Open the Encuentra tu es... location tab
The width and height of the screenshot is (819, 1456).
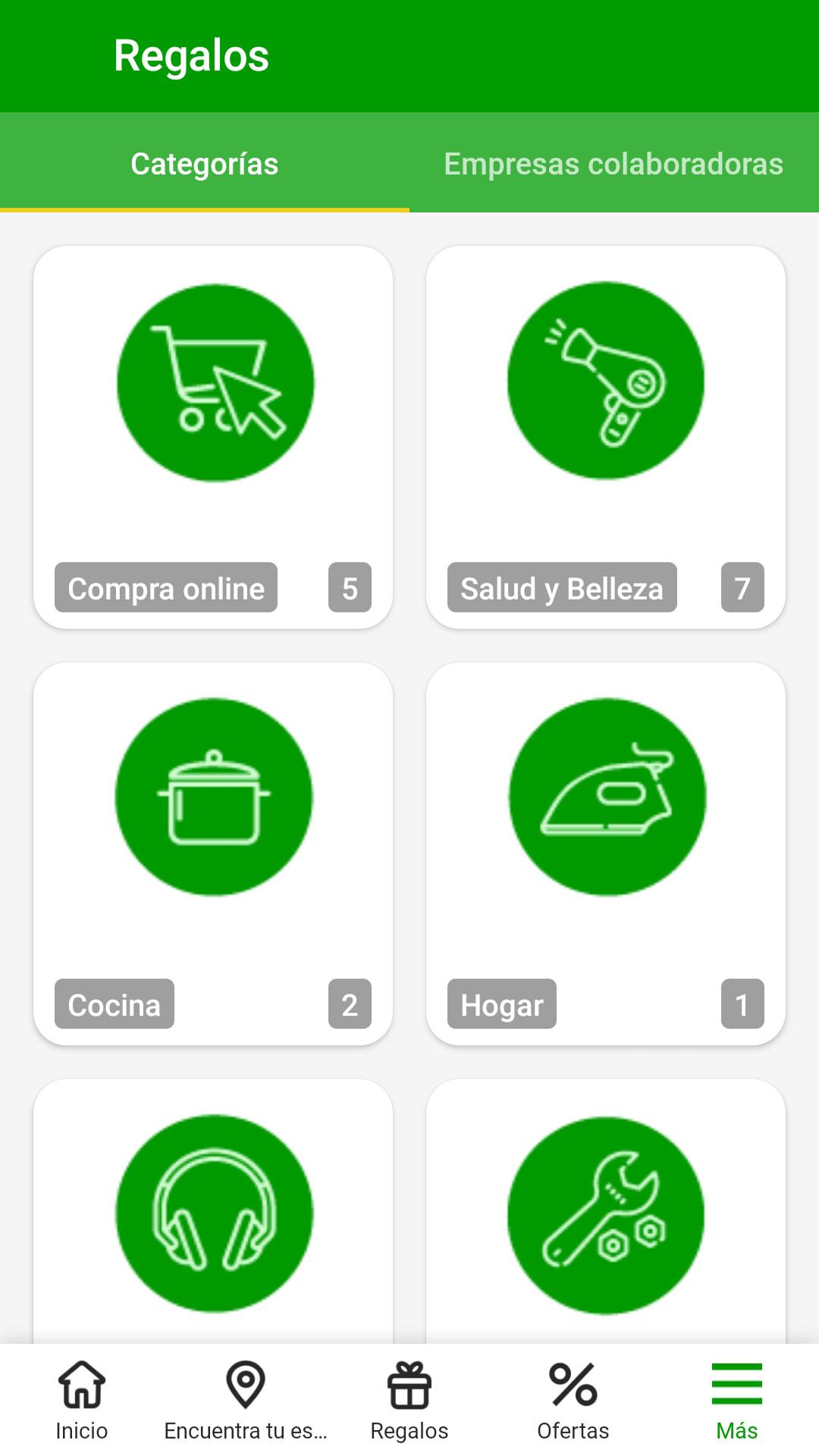point(246,1400)
